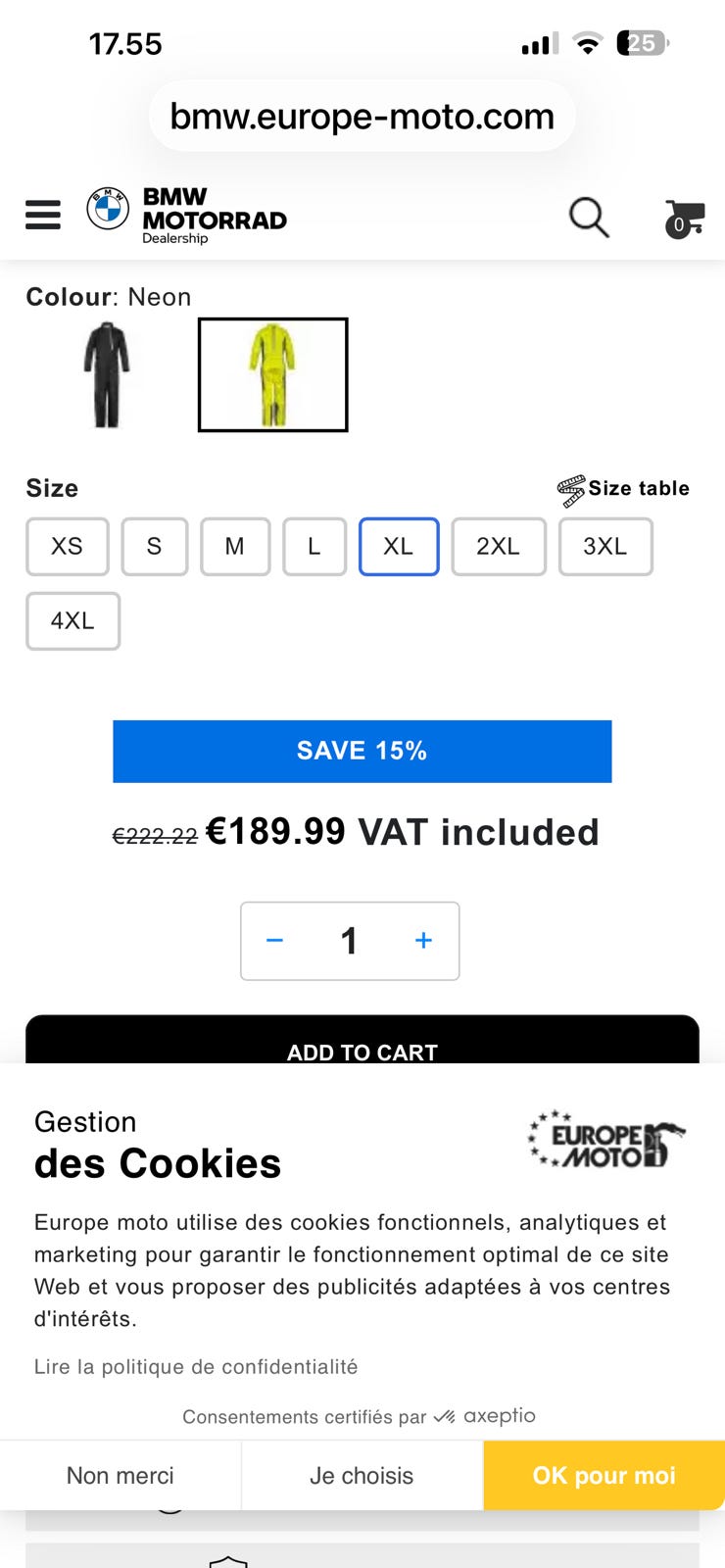
Task: Choose size 3XL
Action: (x=605, y=546)
